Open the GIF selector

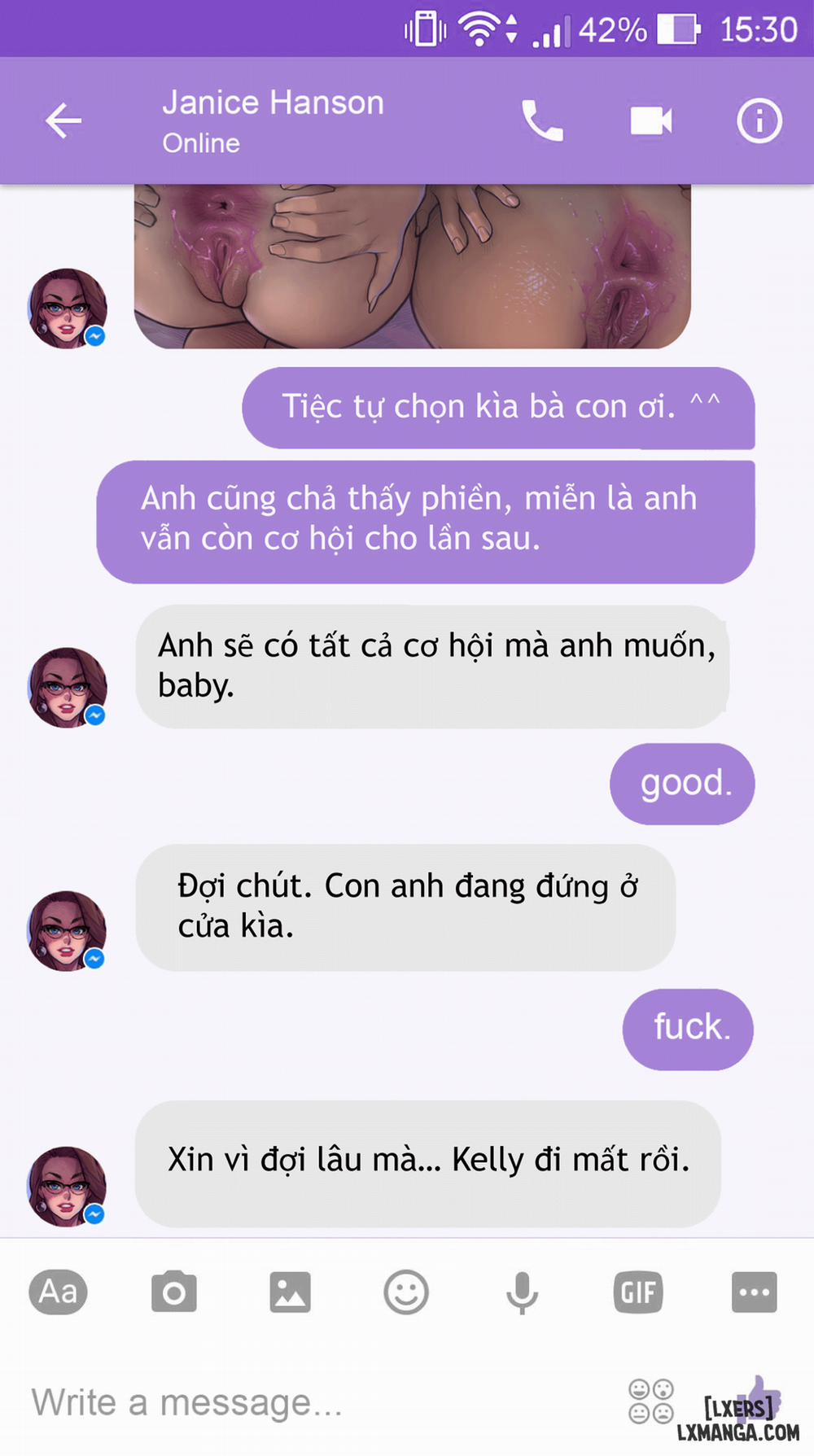(639, 1292)
